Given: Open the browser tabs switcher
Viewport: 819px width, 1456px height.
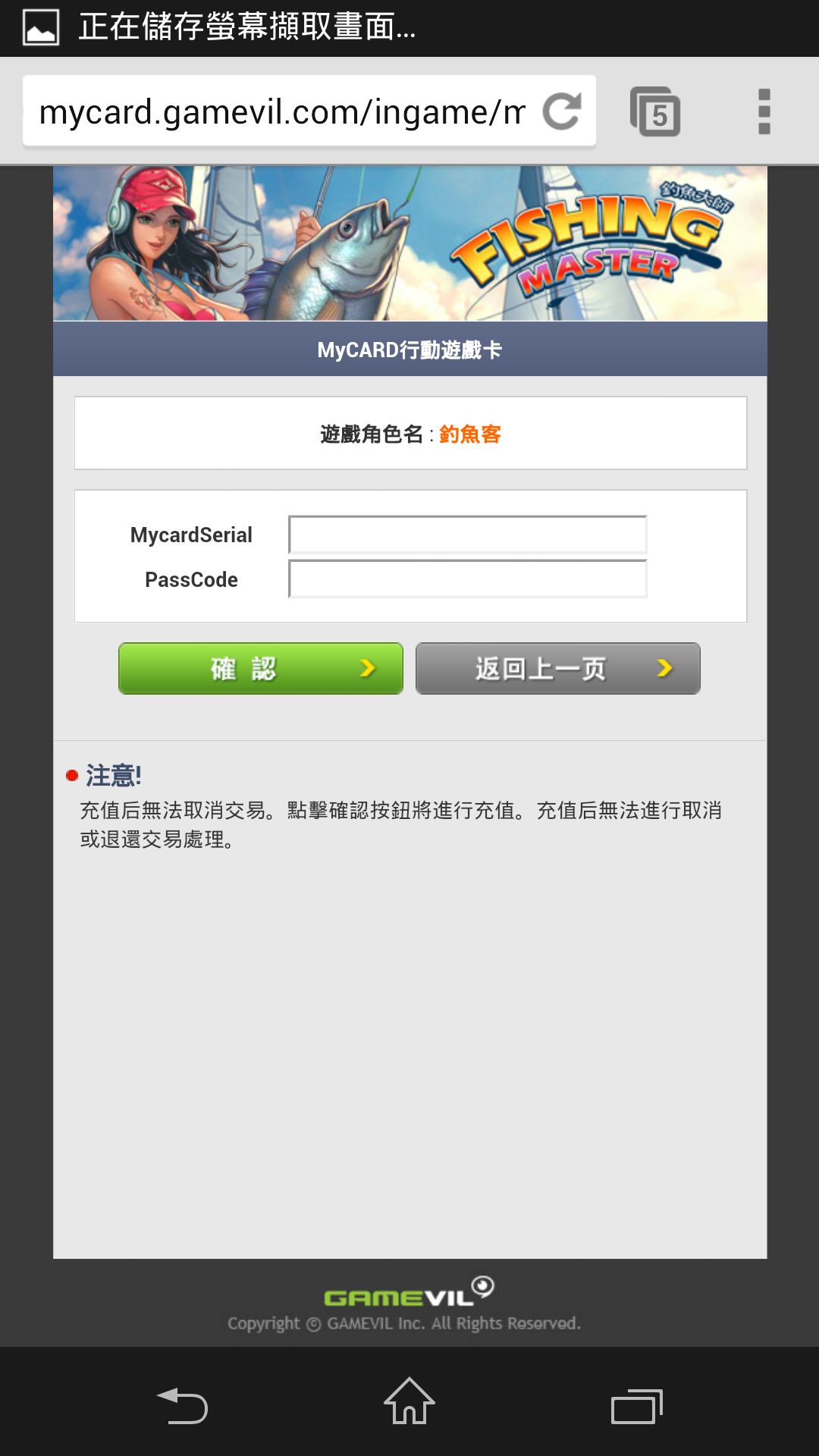Looking at the screenshot, I should 655,112.
